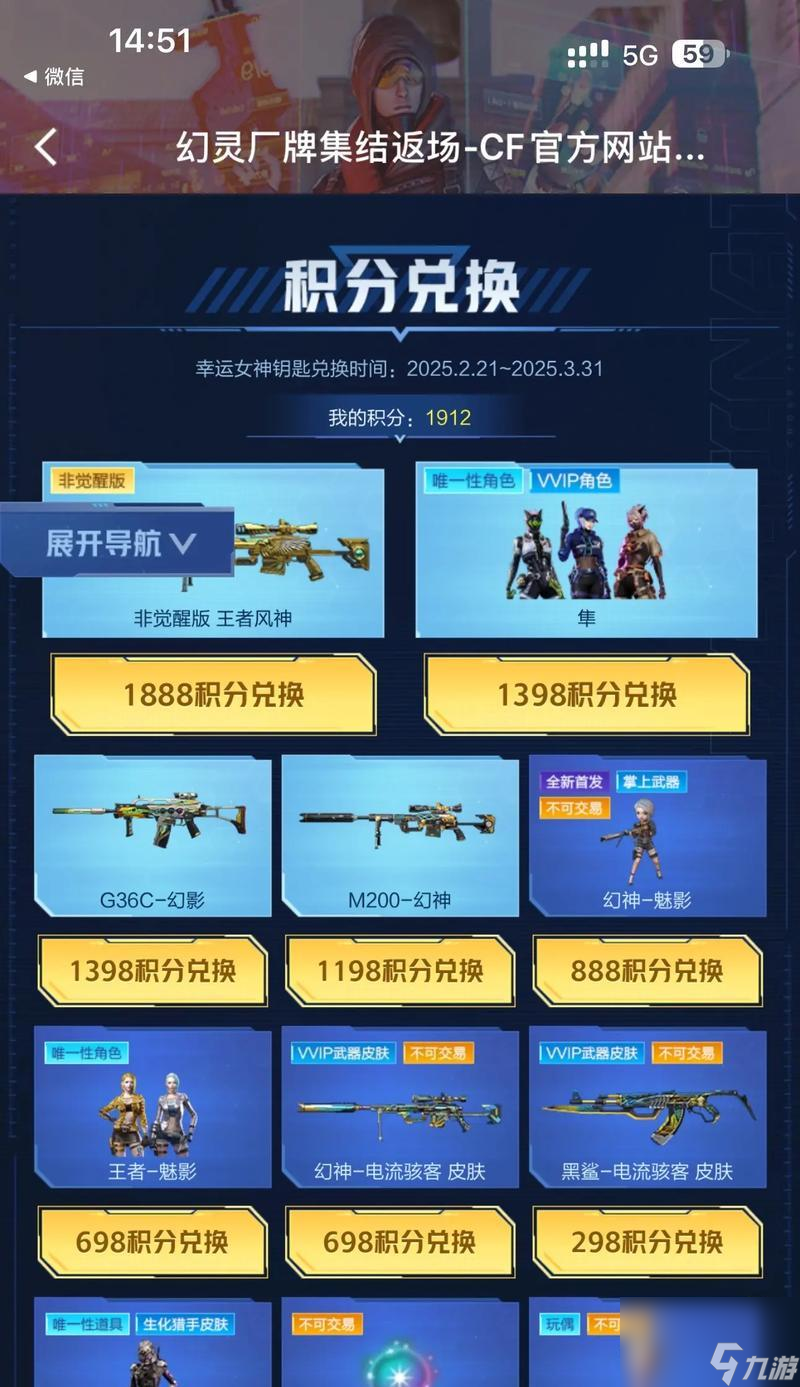Exchange M200-幻神 for 1198积分

[400, 970]
